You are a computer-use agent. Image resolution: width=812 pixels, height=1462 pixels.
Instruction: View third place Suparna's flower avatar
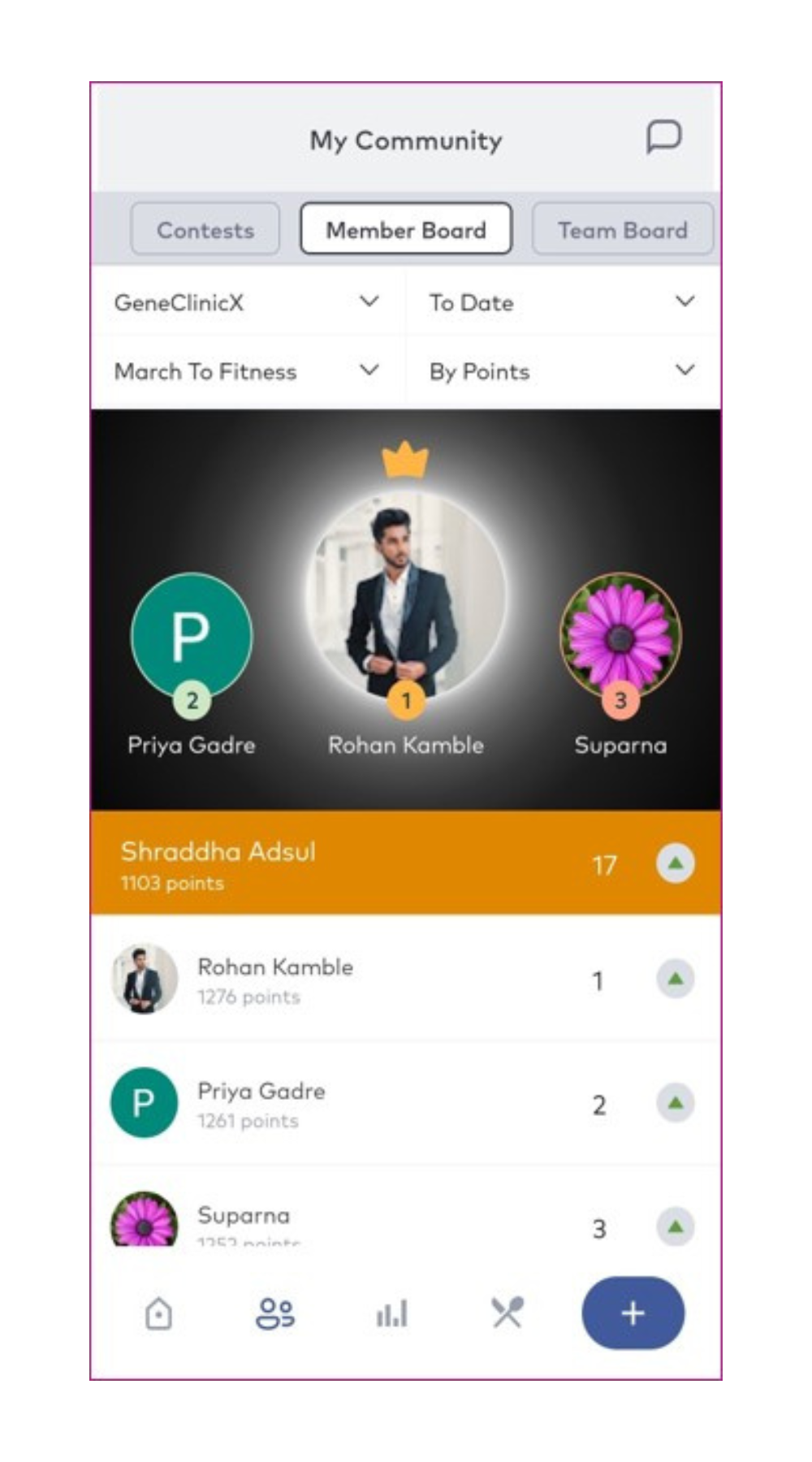pos(620,635)
